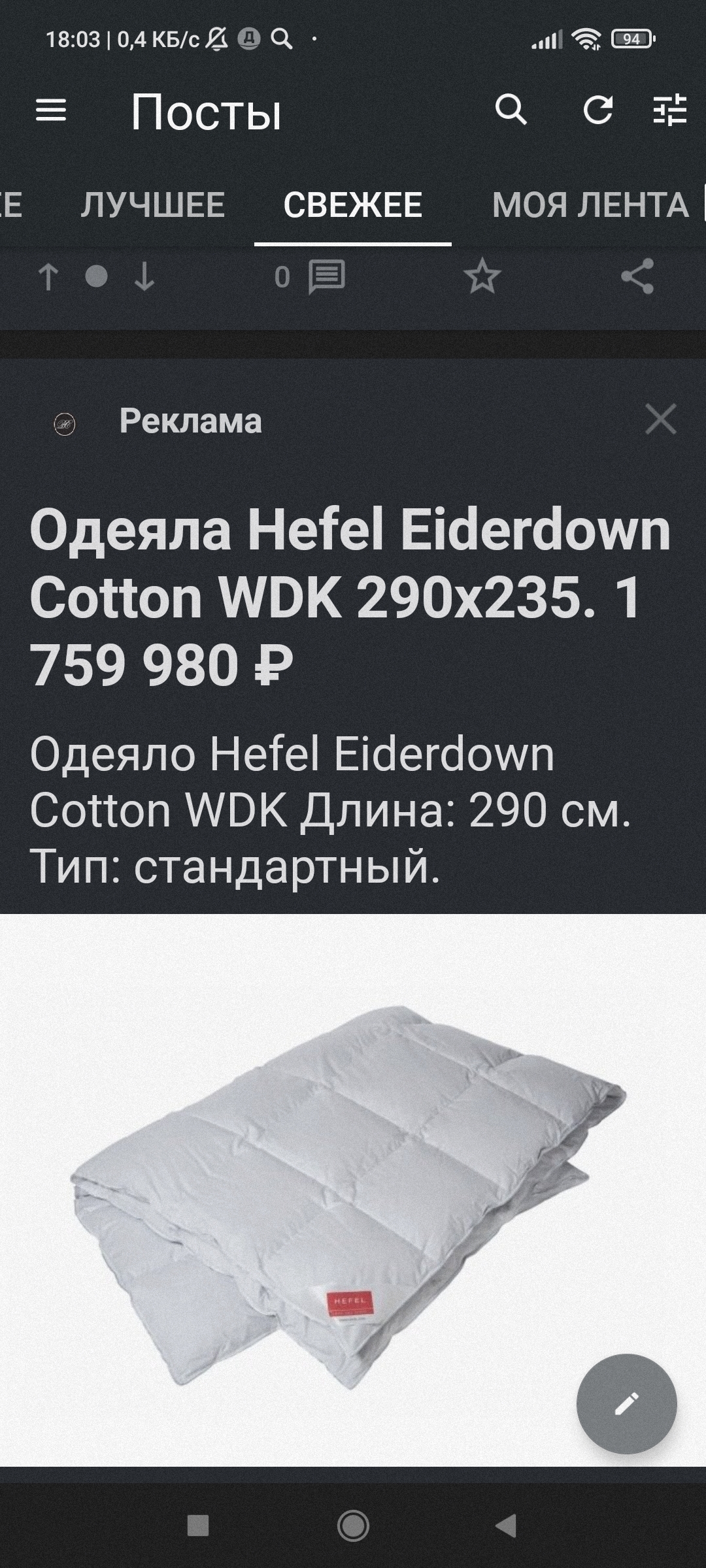This screenshot has height=1568, width=706.
Task: Share the post above the ad
Action: (x=637, y=277)
